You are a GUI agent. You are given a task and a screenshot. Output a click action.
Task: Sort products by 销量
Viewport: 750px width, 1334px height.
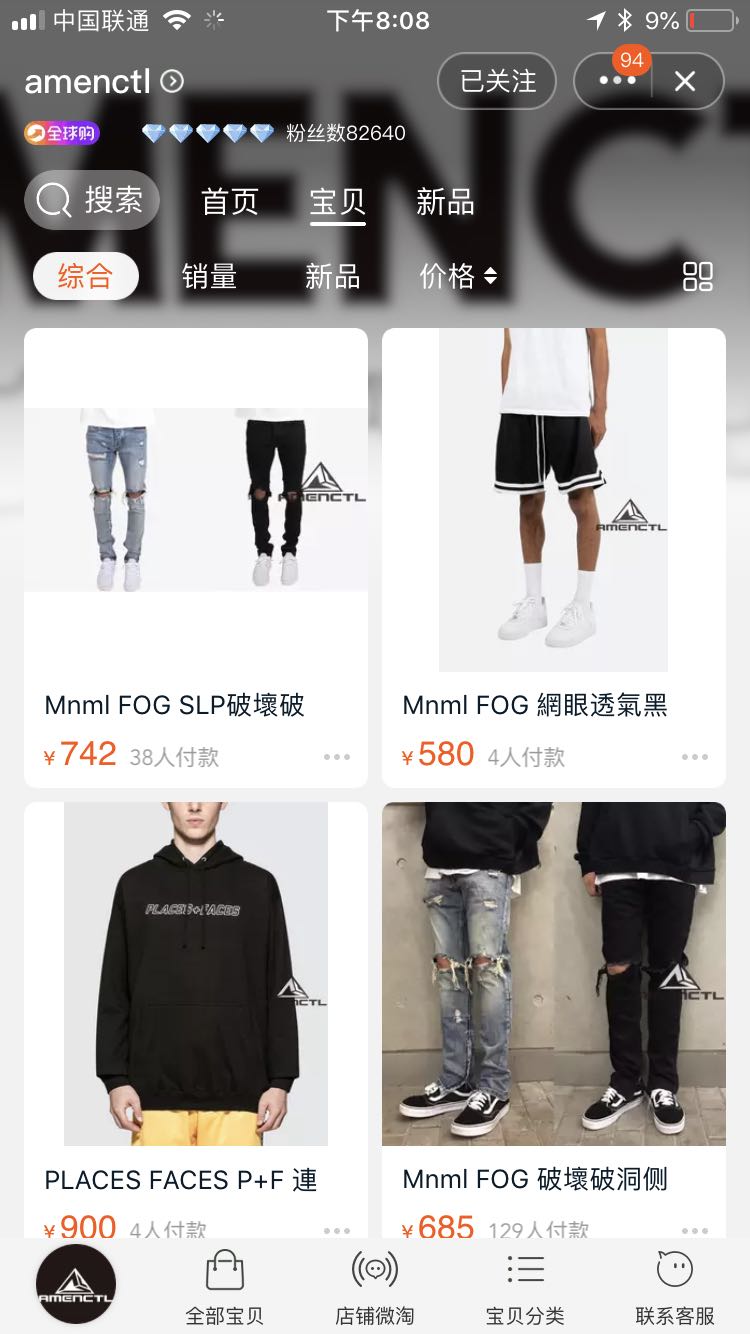coord(209,276)
